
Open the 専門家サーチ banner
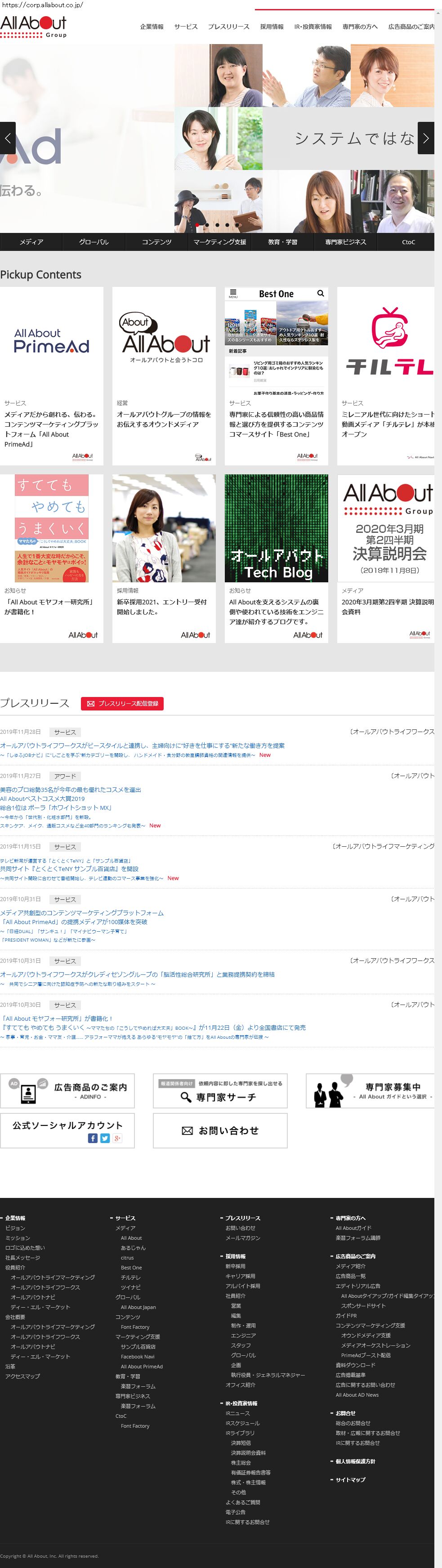[x=220, y=1091]
